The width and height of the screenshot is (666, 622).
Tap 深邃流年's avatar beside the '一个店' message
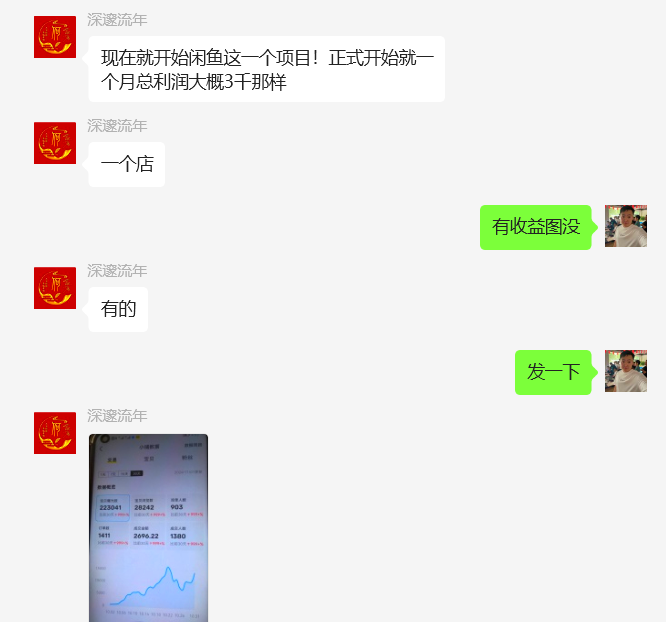tap(55, 143)
